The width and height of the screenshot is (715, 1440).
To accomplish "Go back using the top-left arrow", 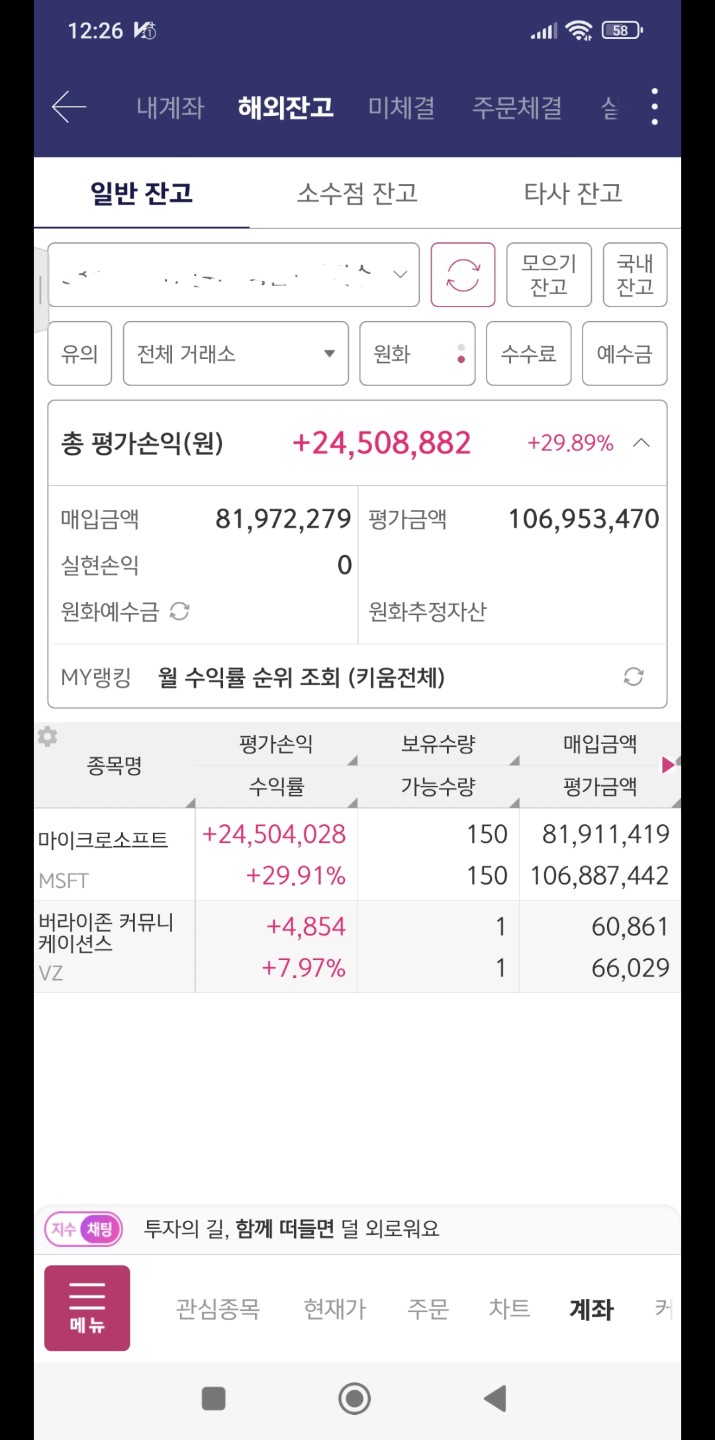I will click(x=69, y=107).
